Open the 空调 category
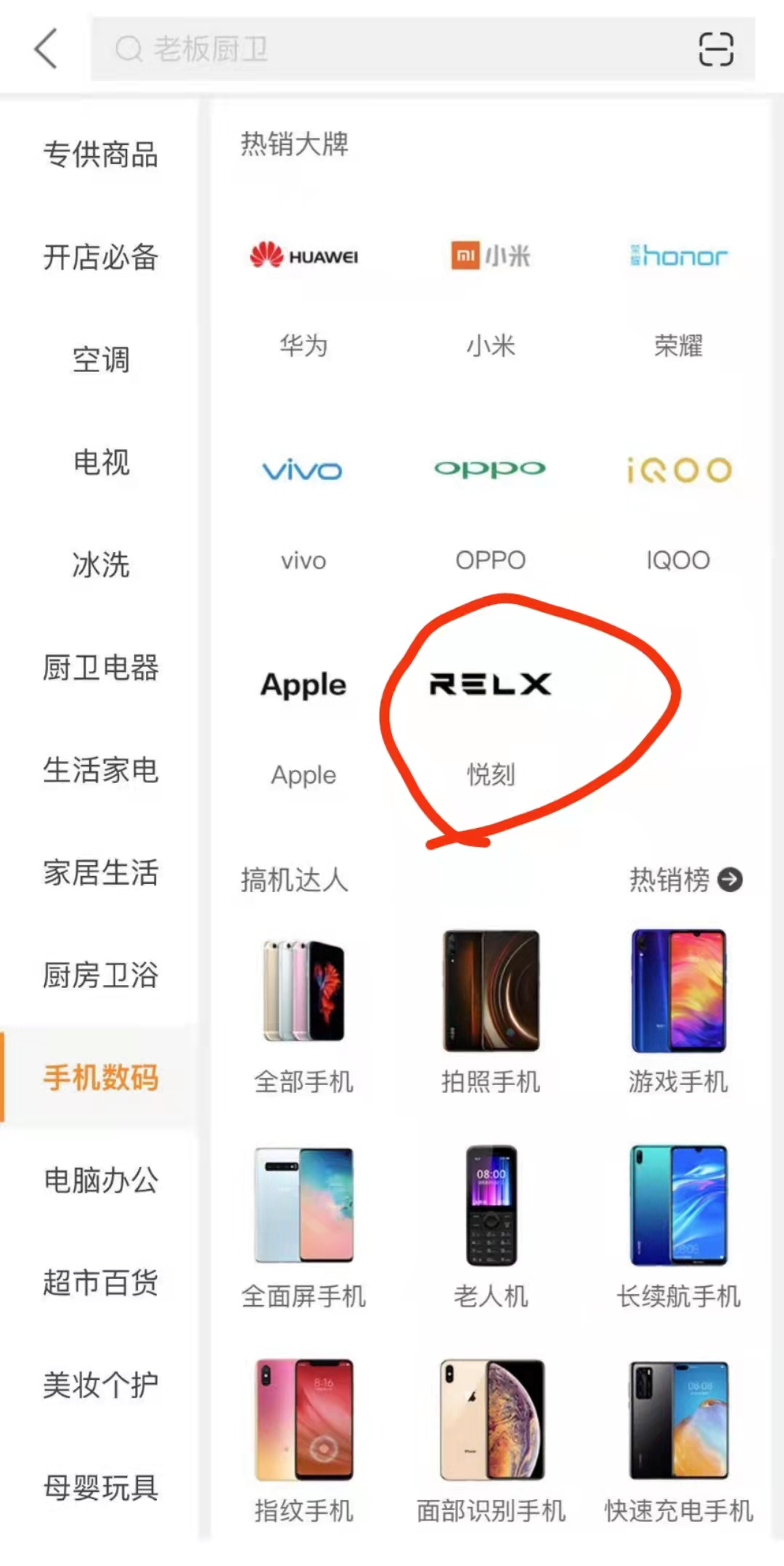The image size is (784, 1566). [100, 360]
